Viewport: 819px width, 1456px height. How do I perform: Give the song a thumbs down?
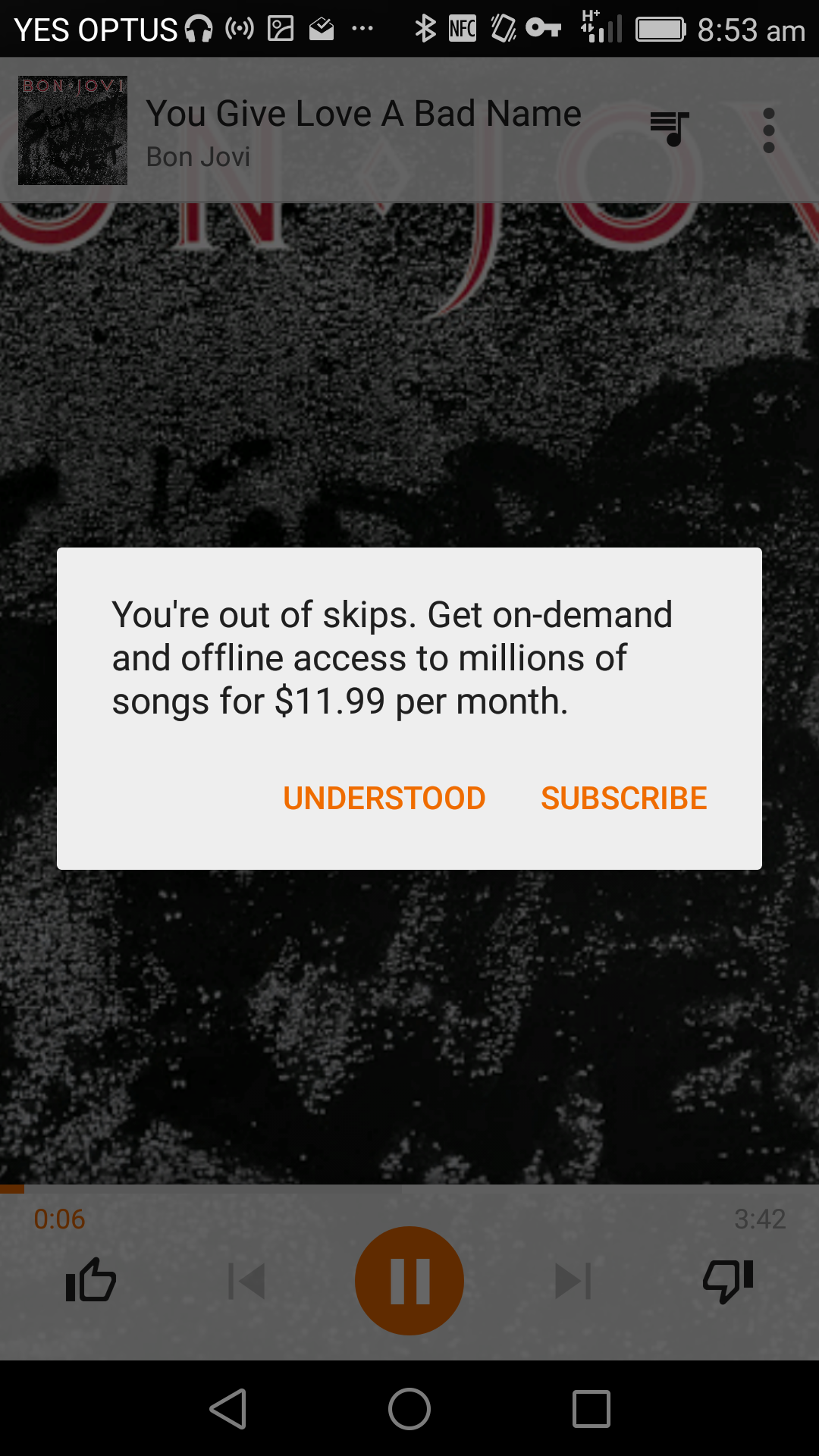[728, 1281]
